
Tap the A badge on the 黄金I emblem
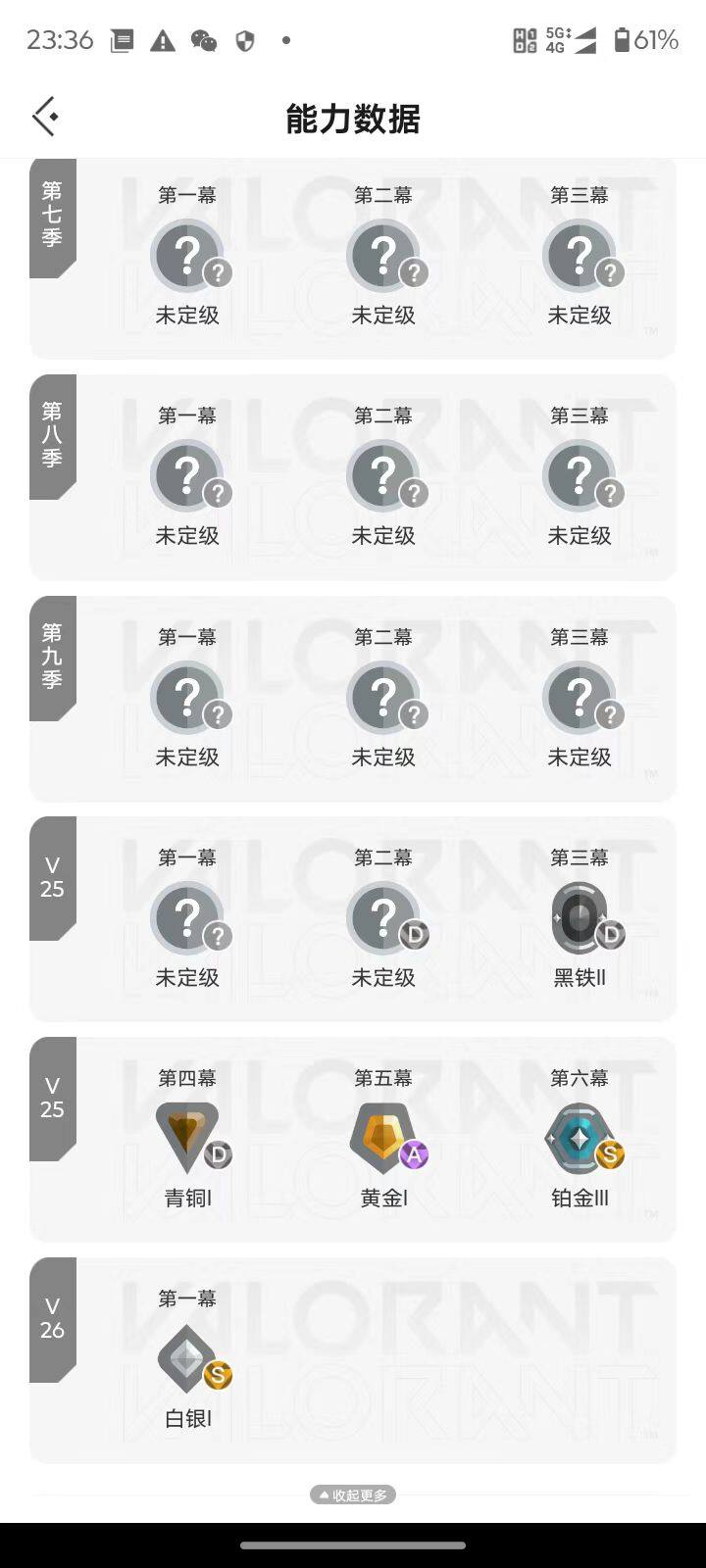pyautogui.click(x=413, y=1154)
